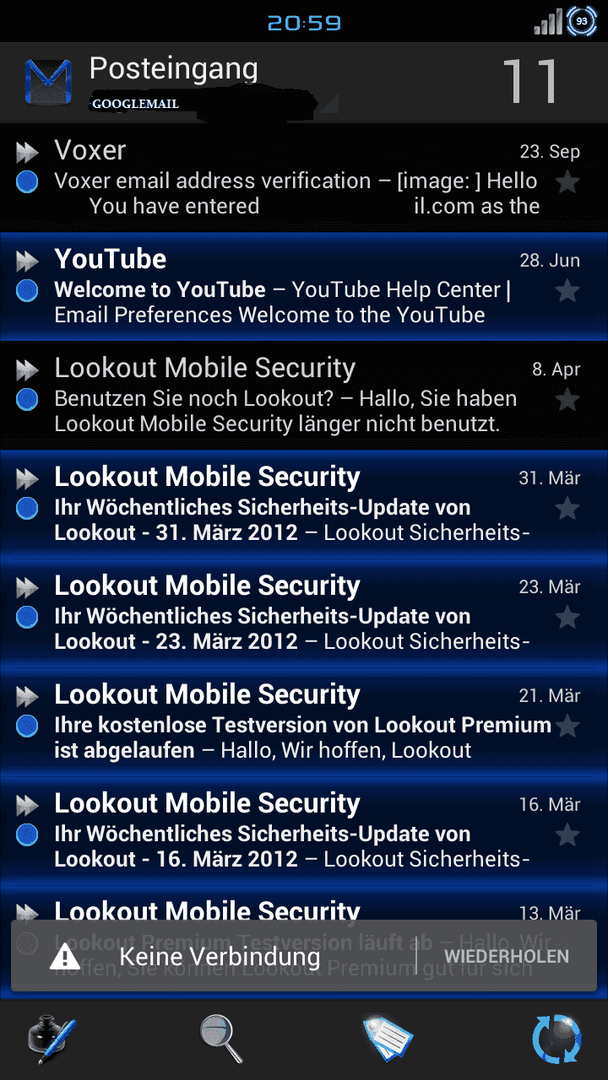Image resolution: width=608 pixels, height=1080 pixels.
Task: Select the YouTube email with blue checkbox
Action: (x=26, y=290)
